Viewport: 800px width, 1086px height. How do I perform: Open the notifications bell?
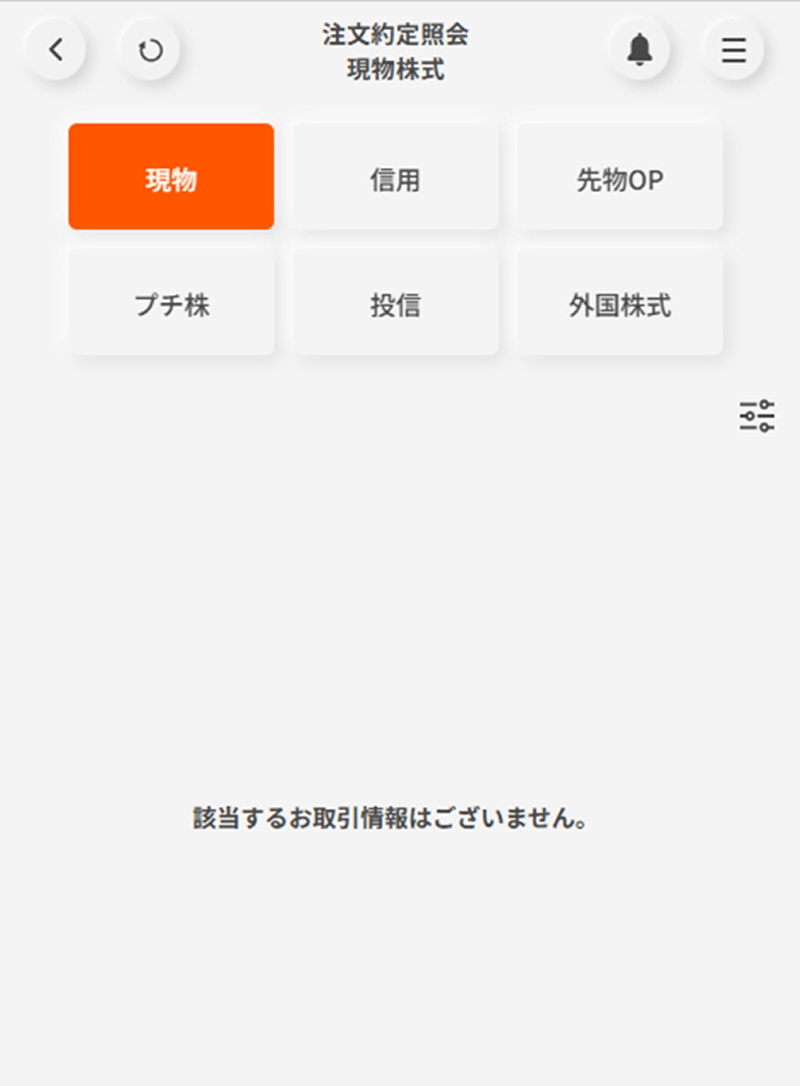point(640,50)
